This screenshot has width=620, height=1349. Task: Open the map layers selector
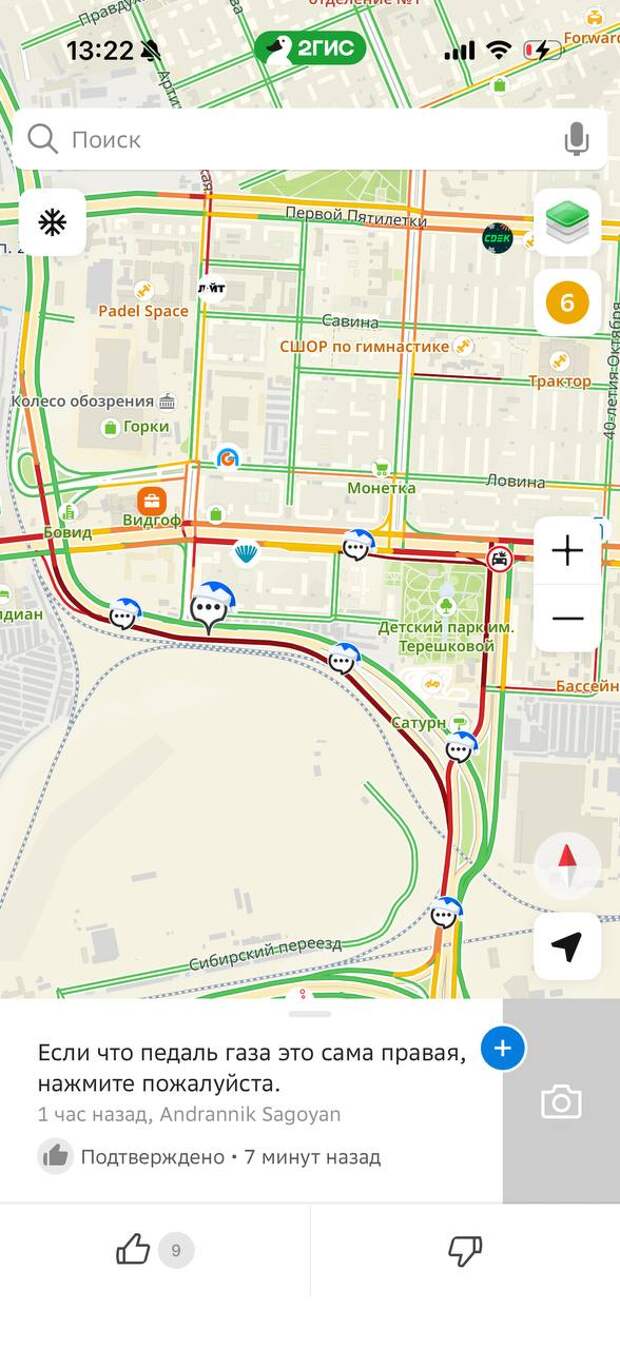pos(567,222)
